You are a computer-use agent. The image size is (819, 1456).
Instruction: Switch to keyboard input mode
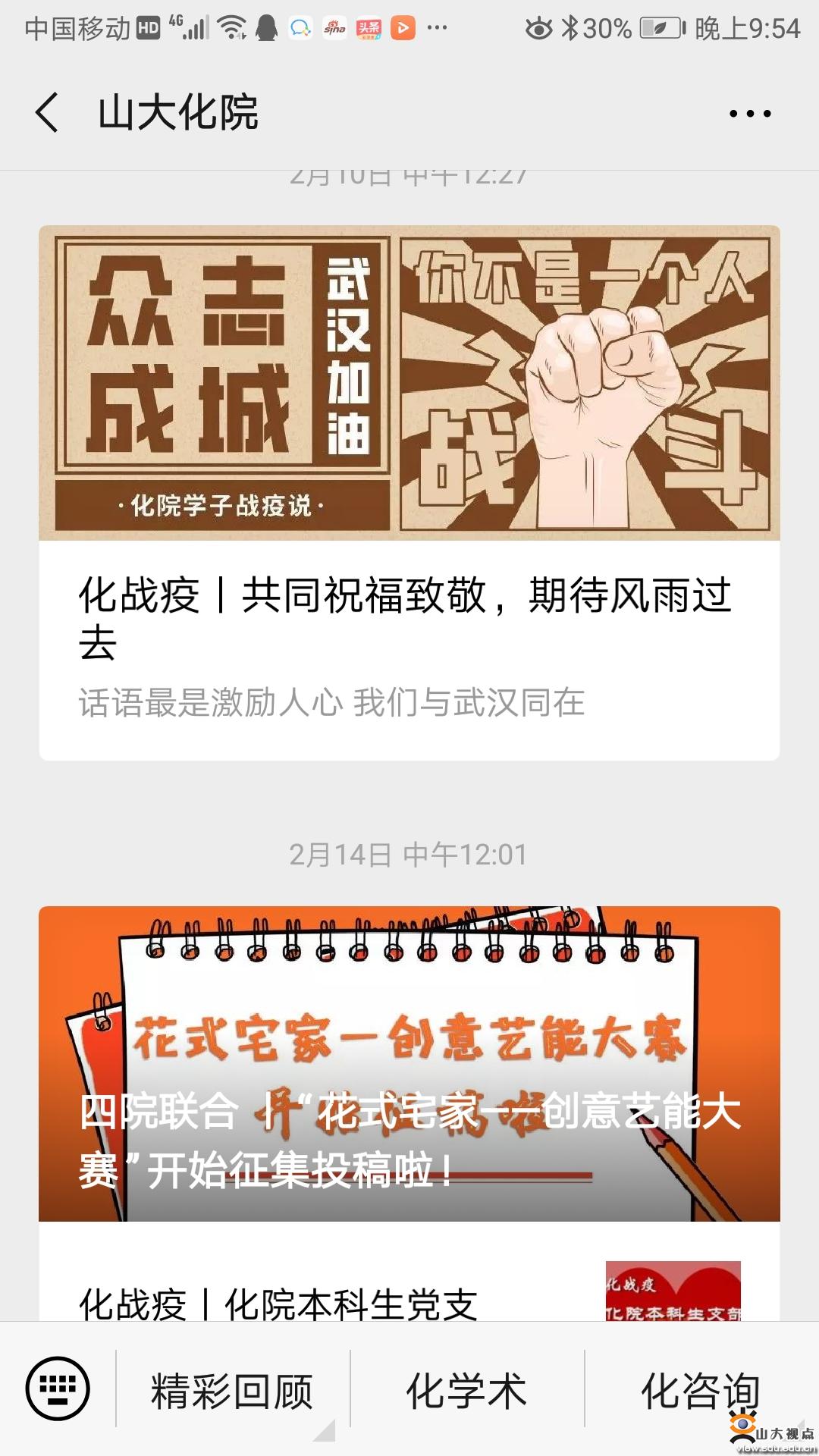[58, 1389]
